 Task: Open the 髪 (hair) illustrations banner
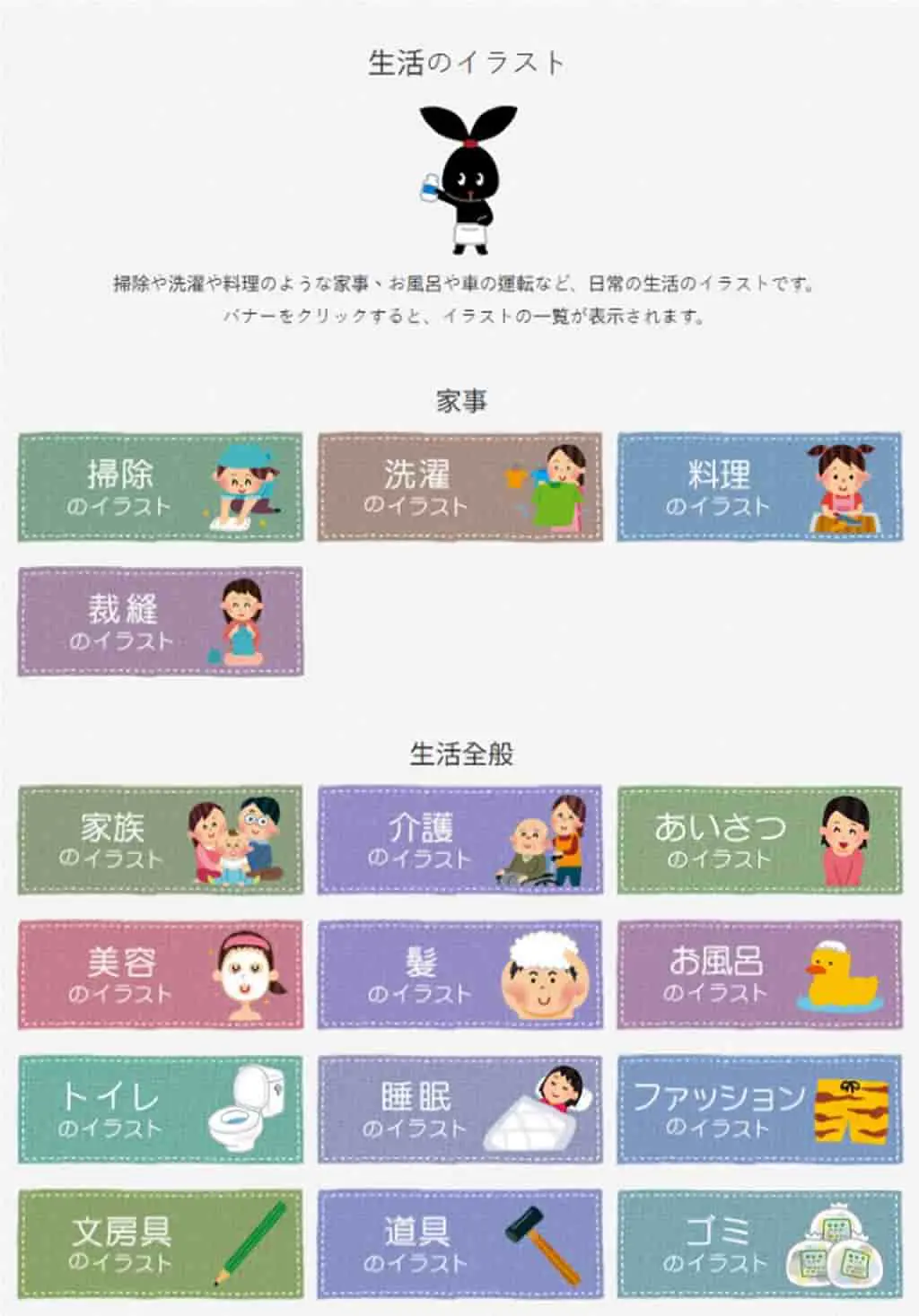pyautogui.click(x=459, y=974)
